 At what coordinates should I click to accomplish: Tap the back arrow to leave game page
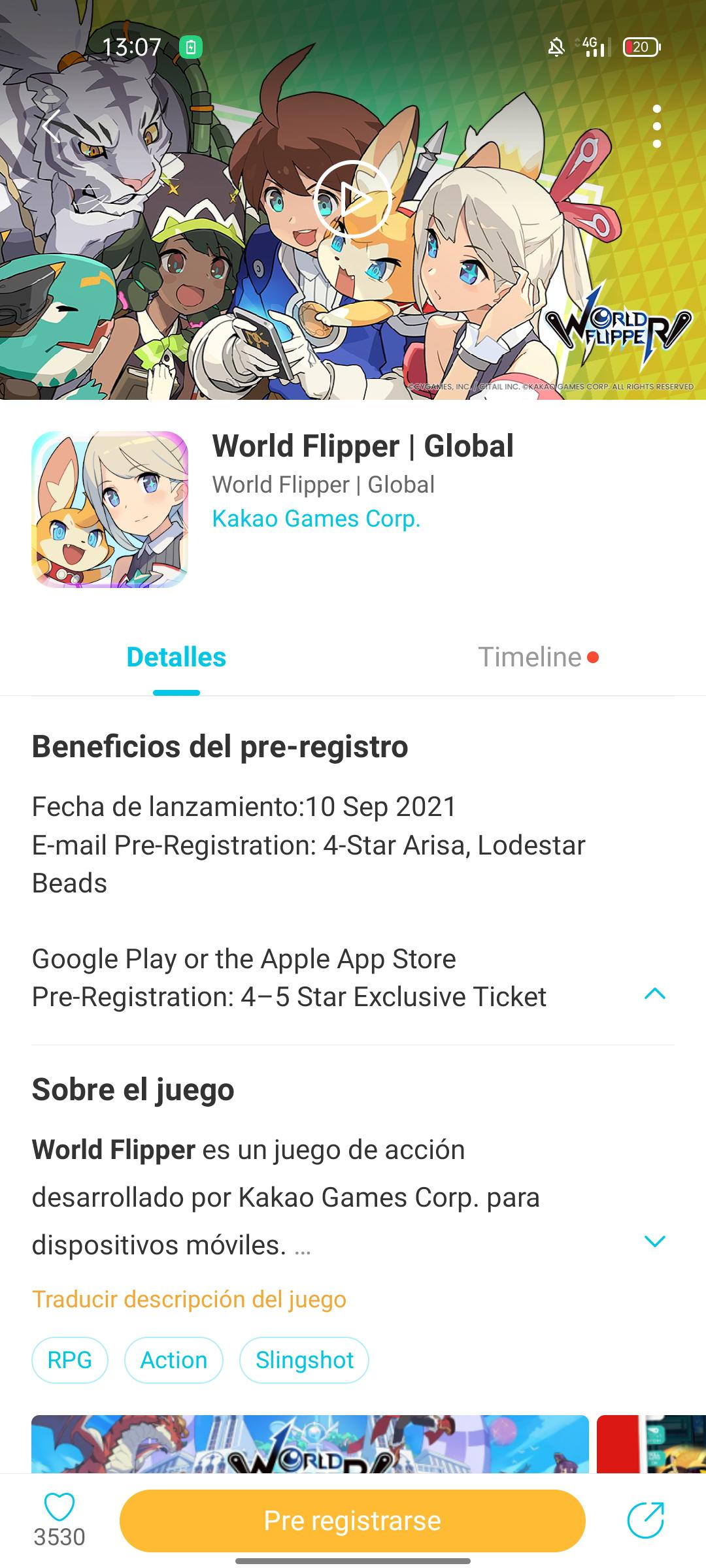[x=50, y=126]
